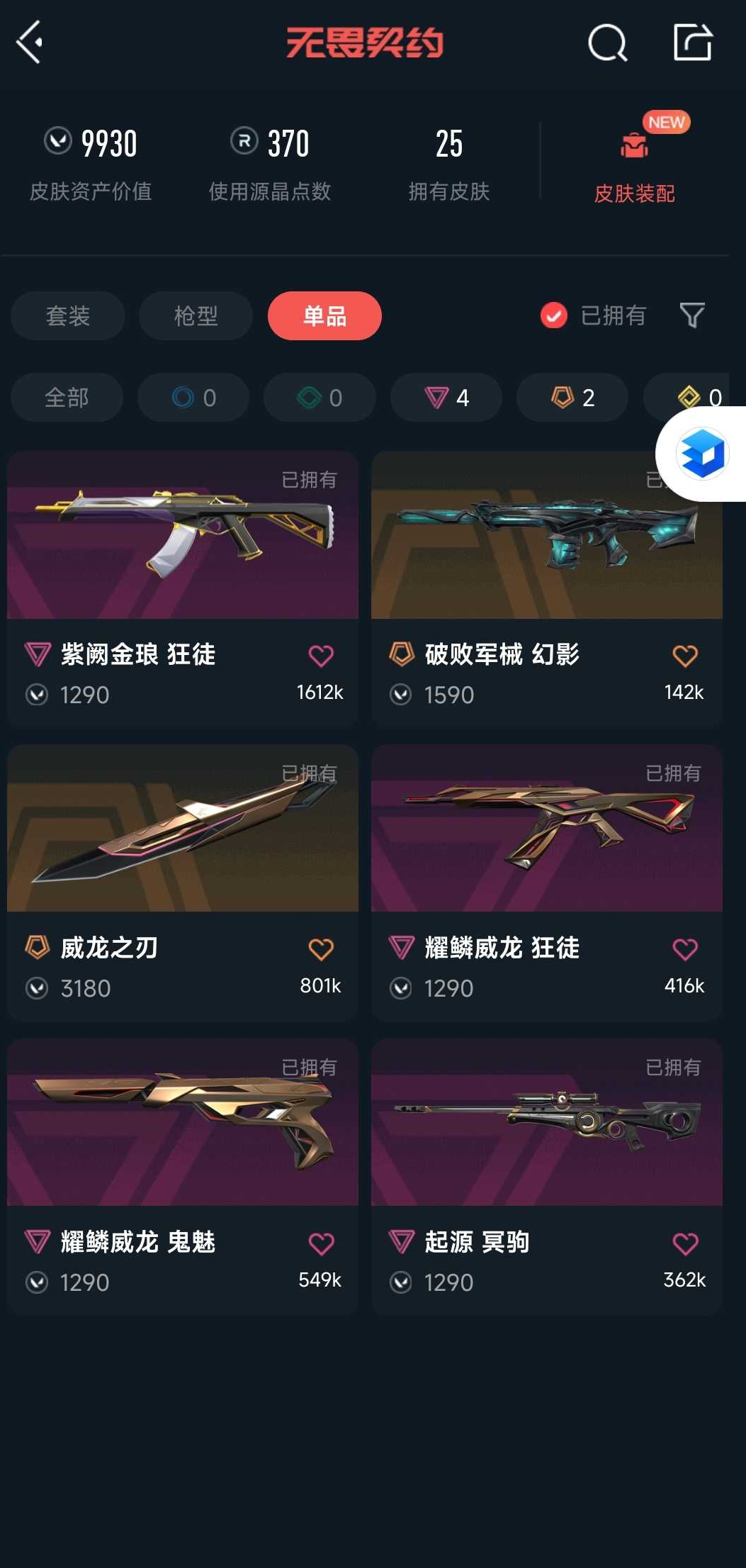Like the 耀鳞威龙 狂徒 skin
Screen dimensions: 746x1568
click(x=685, y=949)
